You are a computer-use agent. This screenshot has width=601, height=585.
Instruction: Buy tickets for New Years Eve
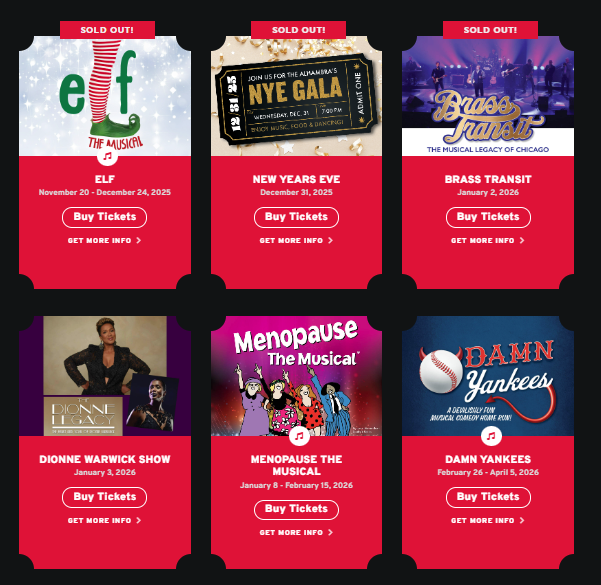[297, 217]
